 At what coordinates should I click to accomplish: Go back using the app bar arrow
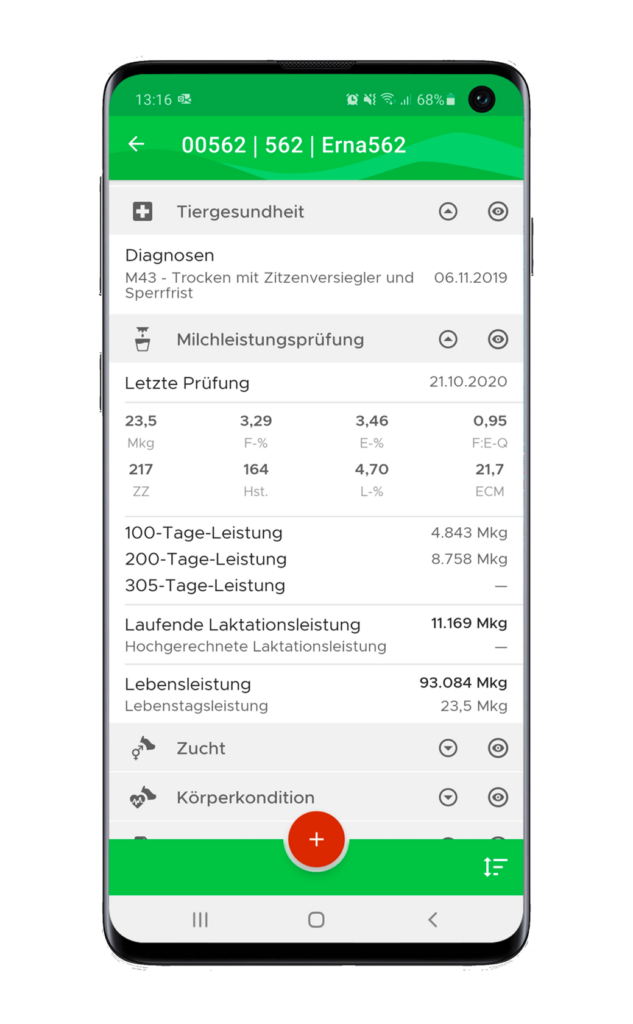coord(136,144)
